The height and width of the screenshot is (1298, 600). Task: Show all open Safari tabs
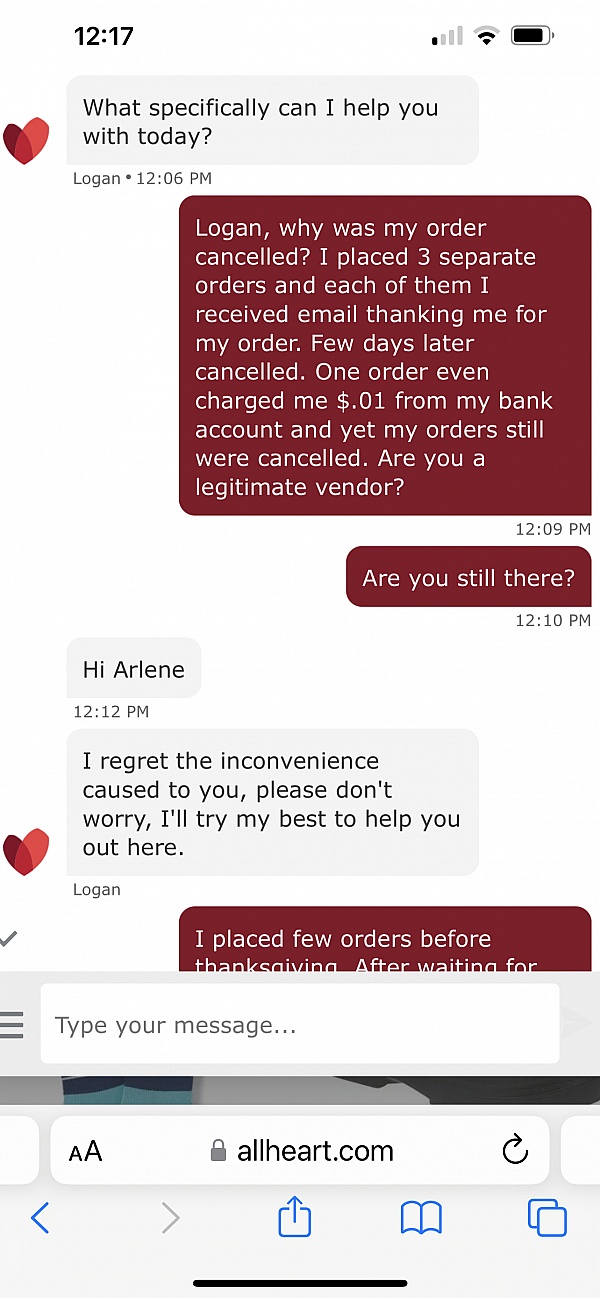pos(547,1217)
